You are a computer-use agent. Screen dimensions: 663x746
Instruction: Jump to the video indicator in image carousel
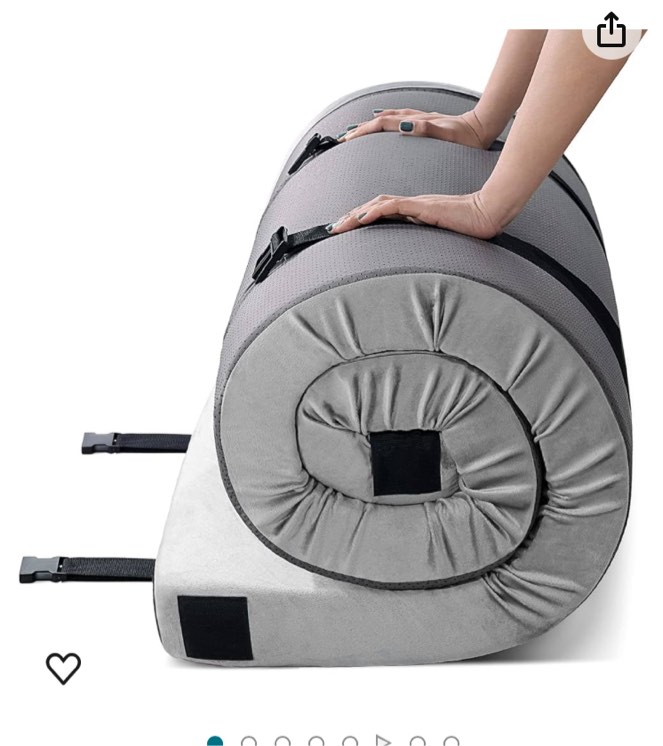click(x=383, y=742)
